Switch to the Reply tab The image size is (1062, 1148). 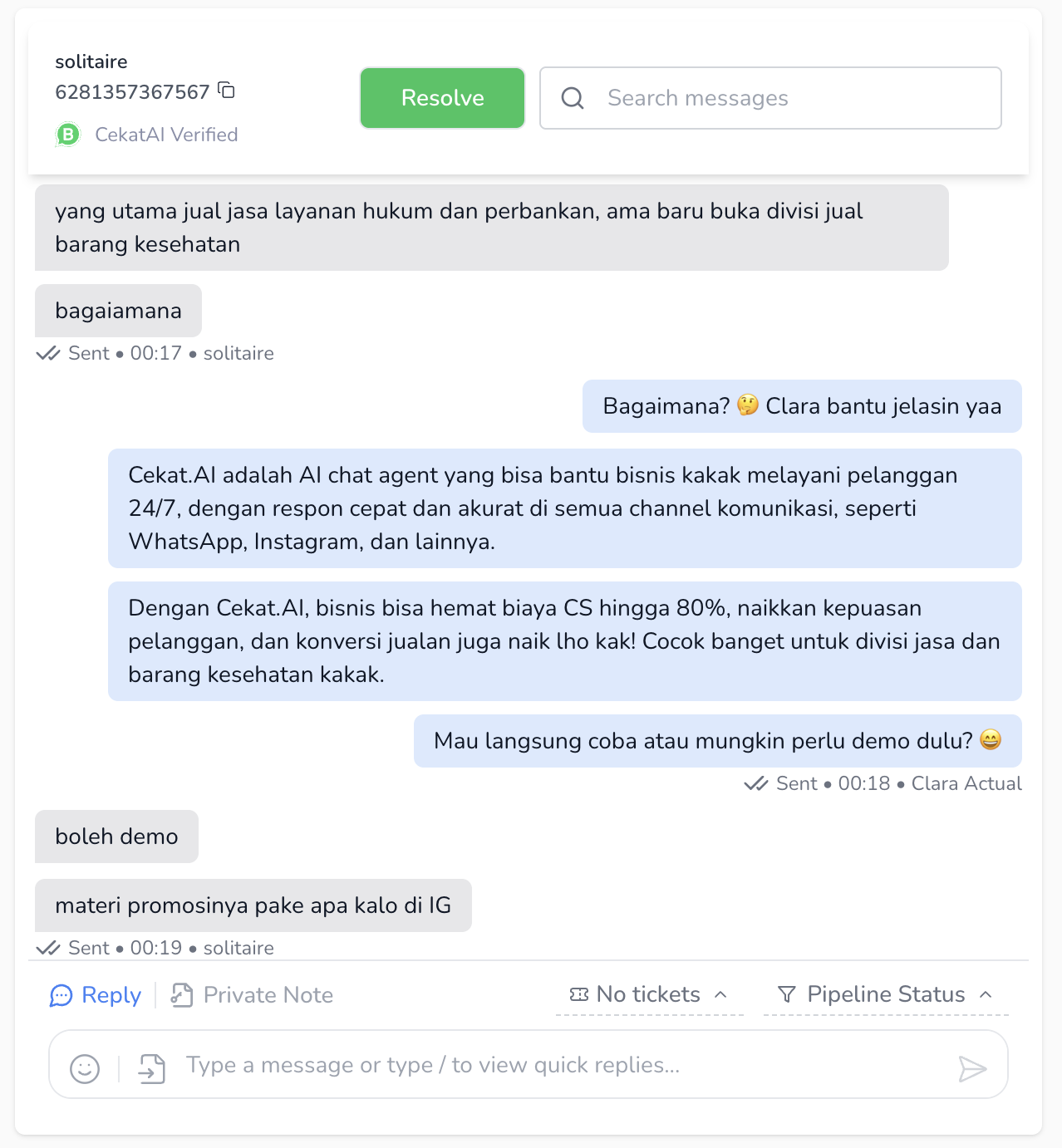(96, 995)
